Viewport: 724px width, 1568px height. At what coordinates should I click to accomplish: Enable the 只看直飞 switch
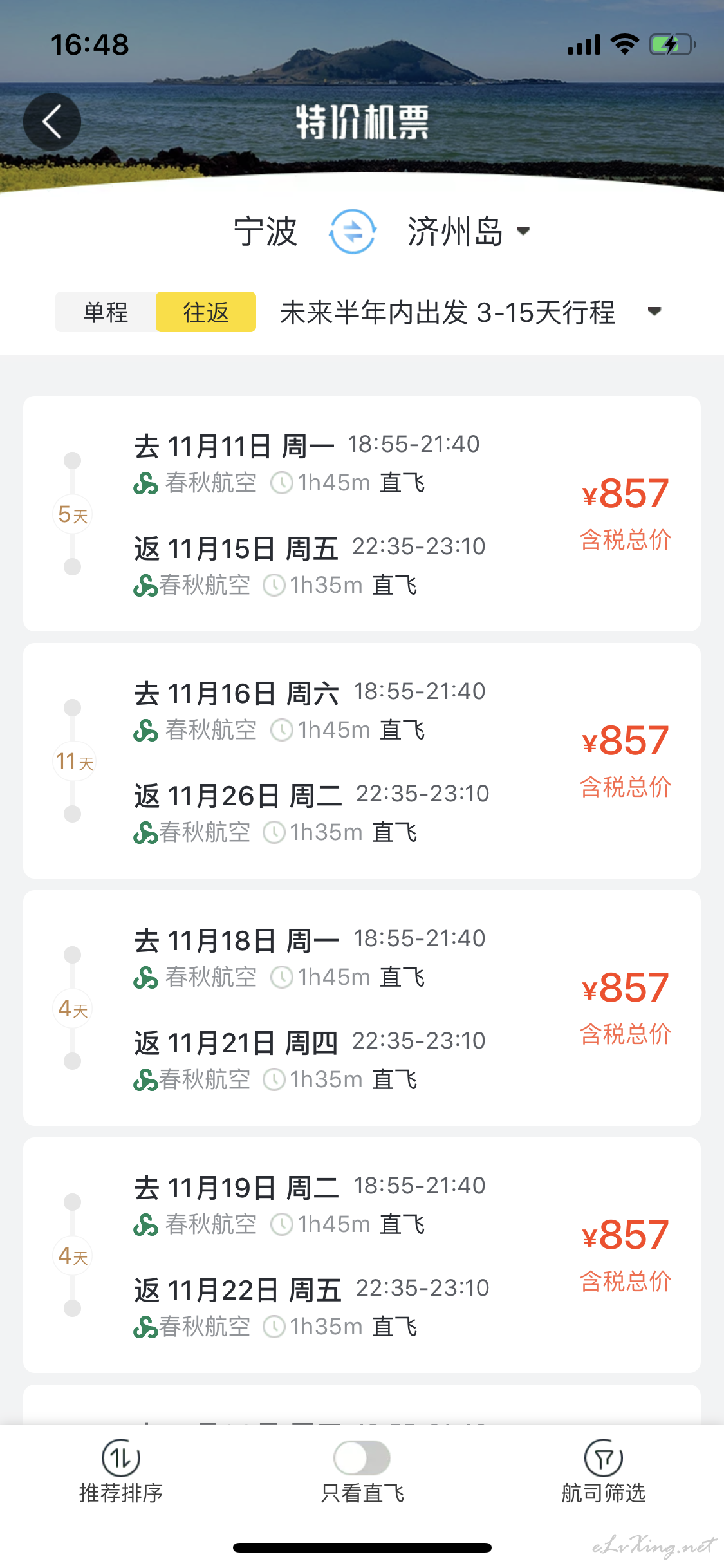click(x=362, y=1458)
